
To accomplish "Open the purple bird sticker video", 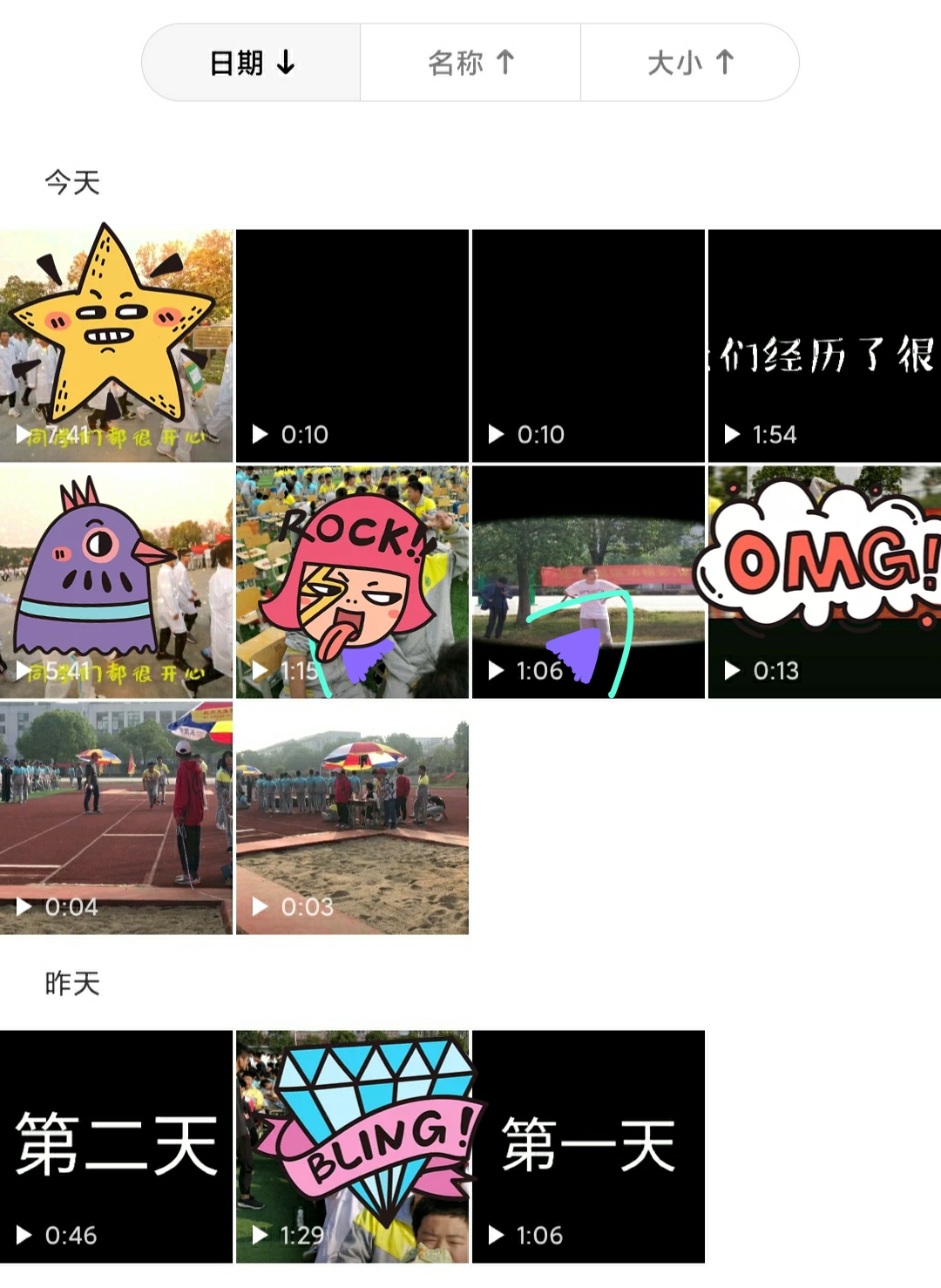I will (x=116, y=582).
